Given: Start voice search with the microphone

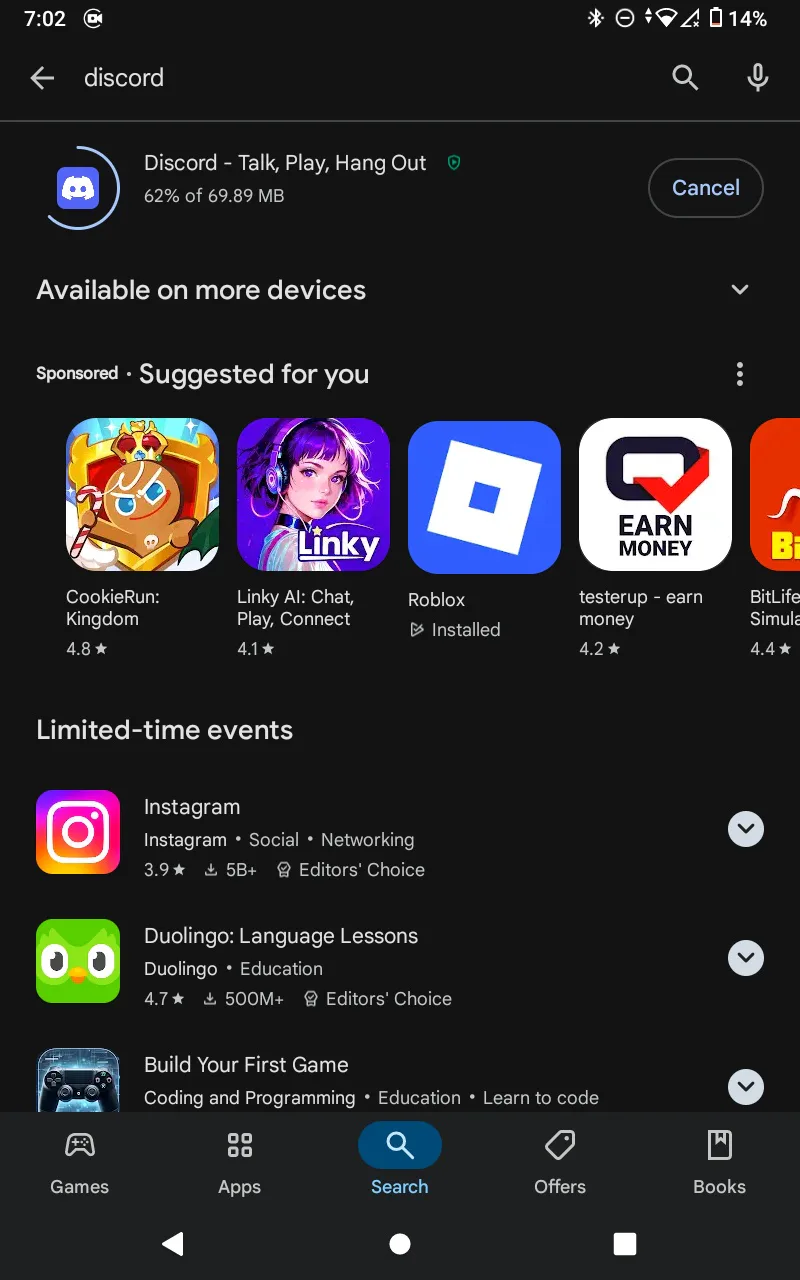Looking at the screenshot, I should tap(758, 78).
